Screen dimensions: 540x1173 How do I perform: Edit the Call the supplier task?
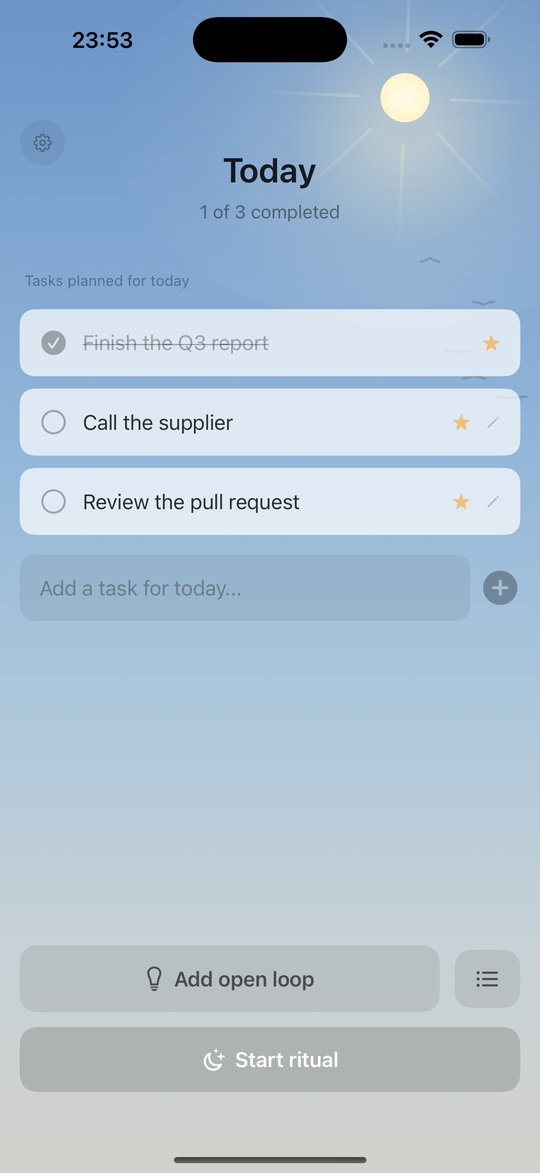493,423
